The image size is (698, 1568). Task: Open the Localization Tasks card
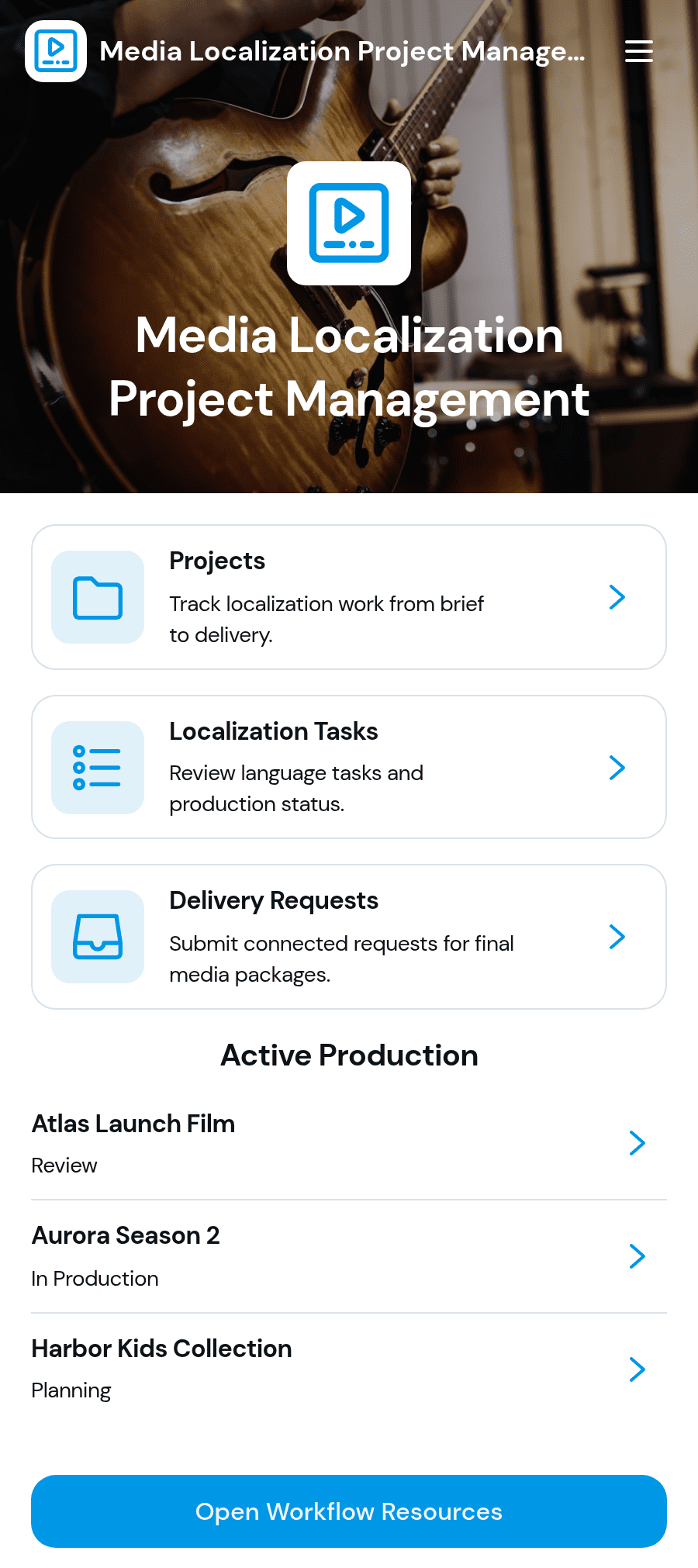pos(349,767)
